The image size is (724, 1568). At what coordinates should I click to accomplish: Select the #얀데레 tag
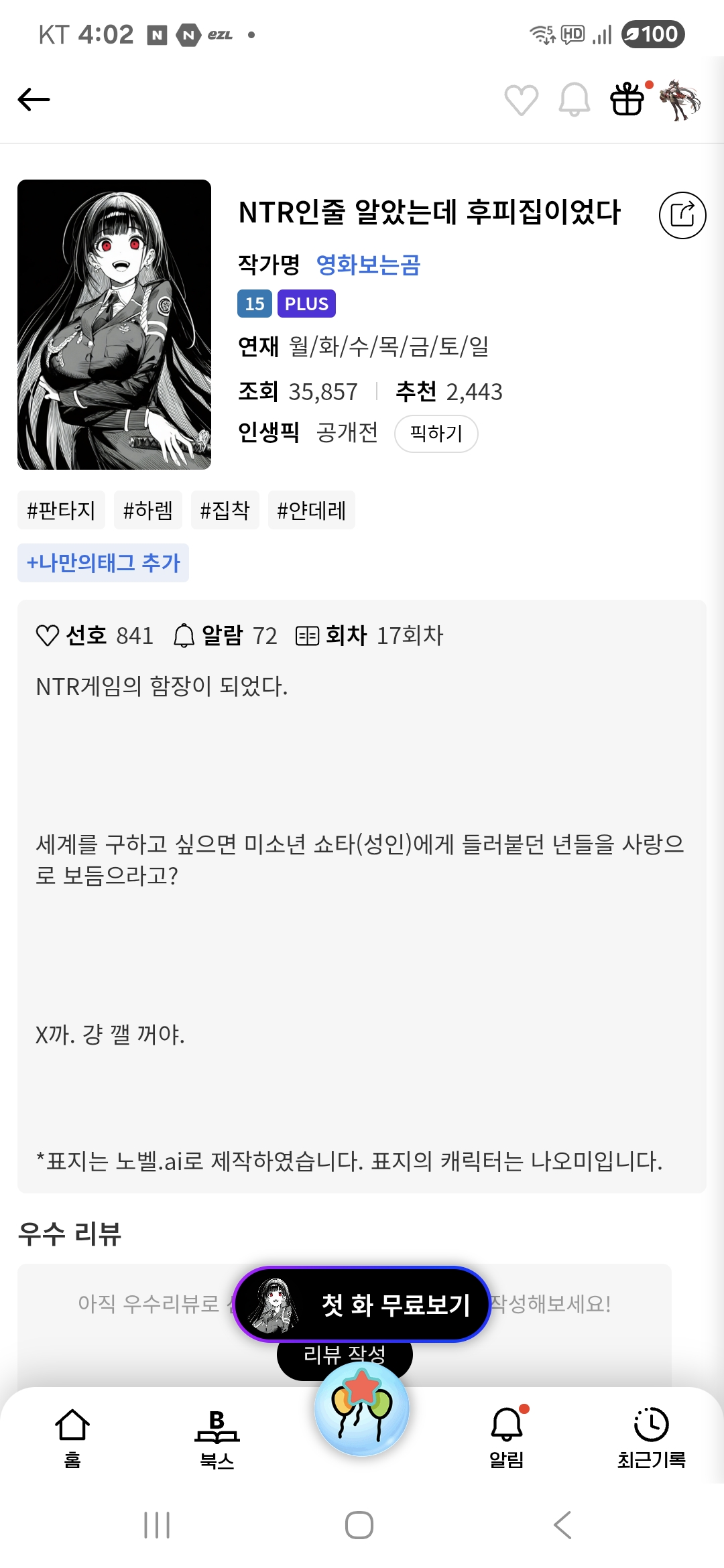[311, 511]
